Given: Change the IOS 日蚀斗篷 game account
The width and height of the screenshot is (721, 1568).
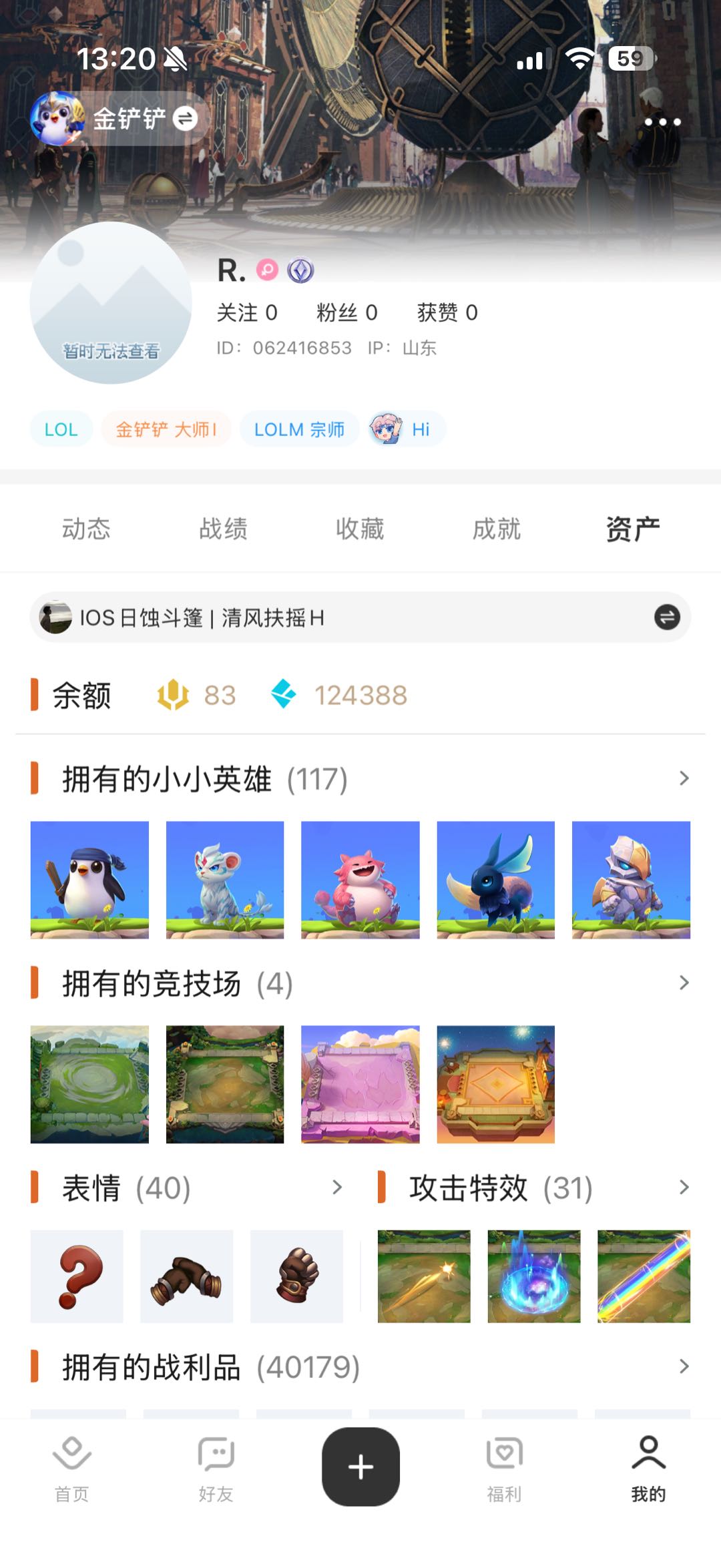Looking at the screenshot, I should coord(666,617).
